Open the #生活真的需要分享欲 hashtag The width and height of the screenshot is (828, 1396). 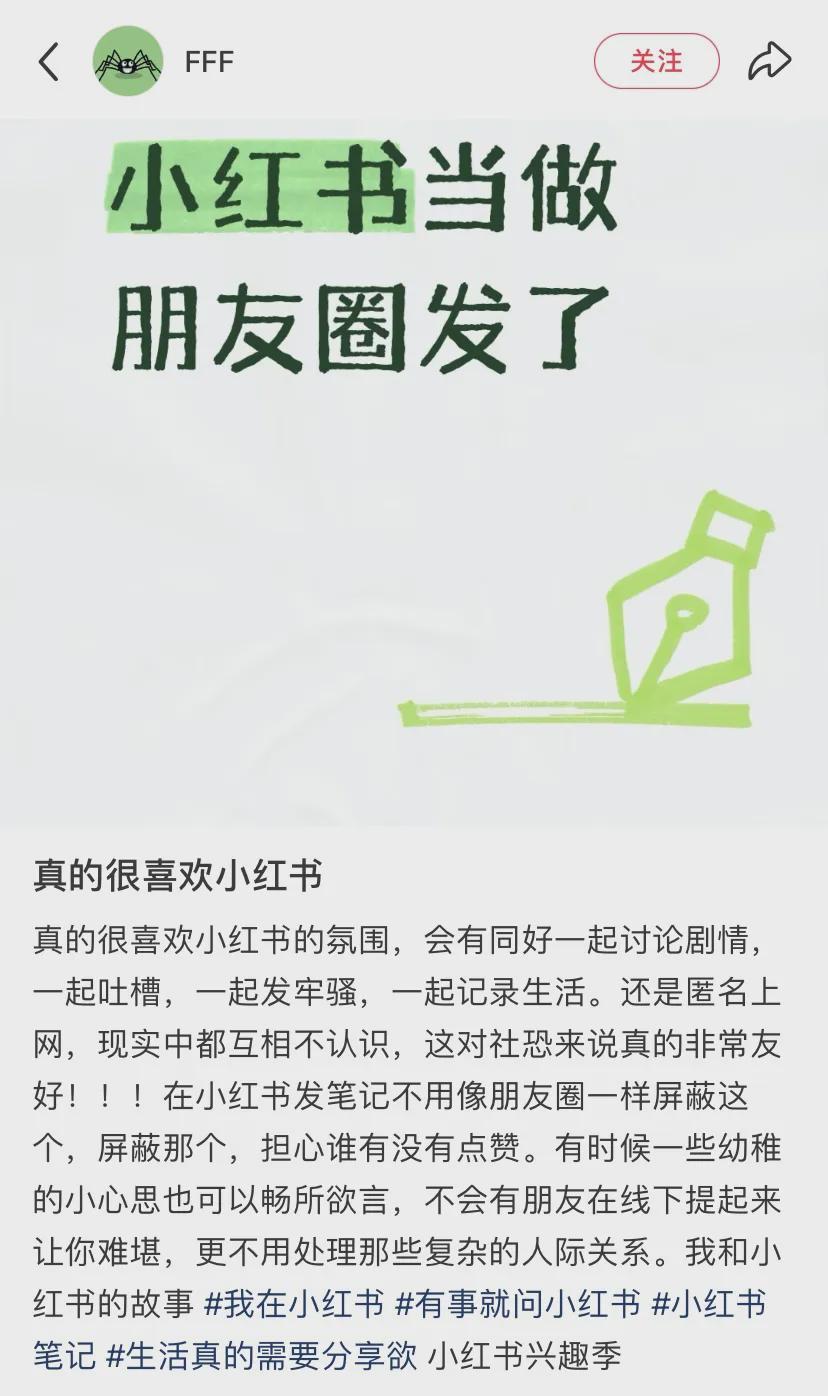tap(261, 1356)
